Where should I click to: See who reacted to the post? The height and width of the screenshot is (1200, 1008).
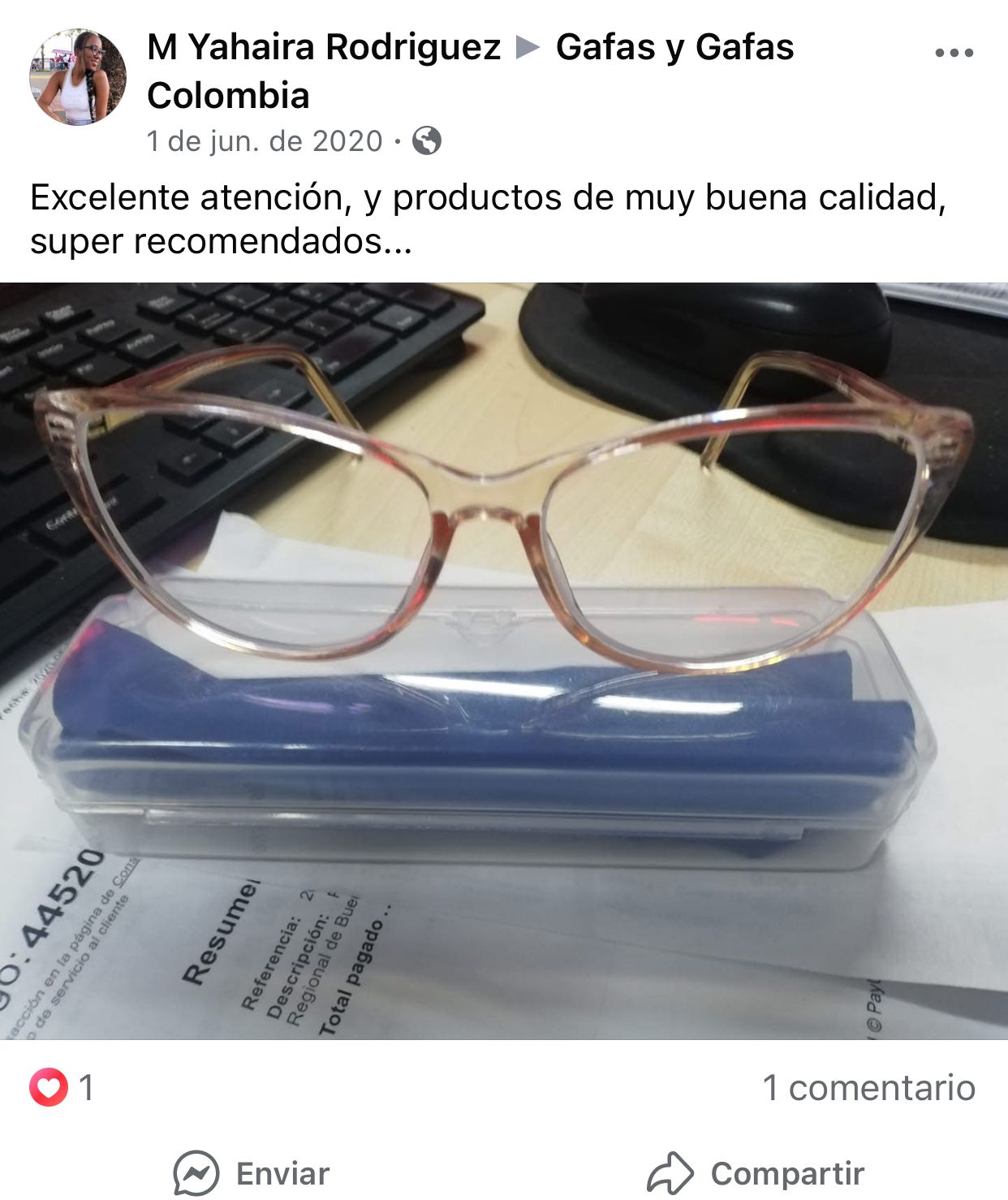[x=62, y=1087]
